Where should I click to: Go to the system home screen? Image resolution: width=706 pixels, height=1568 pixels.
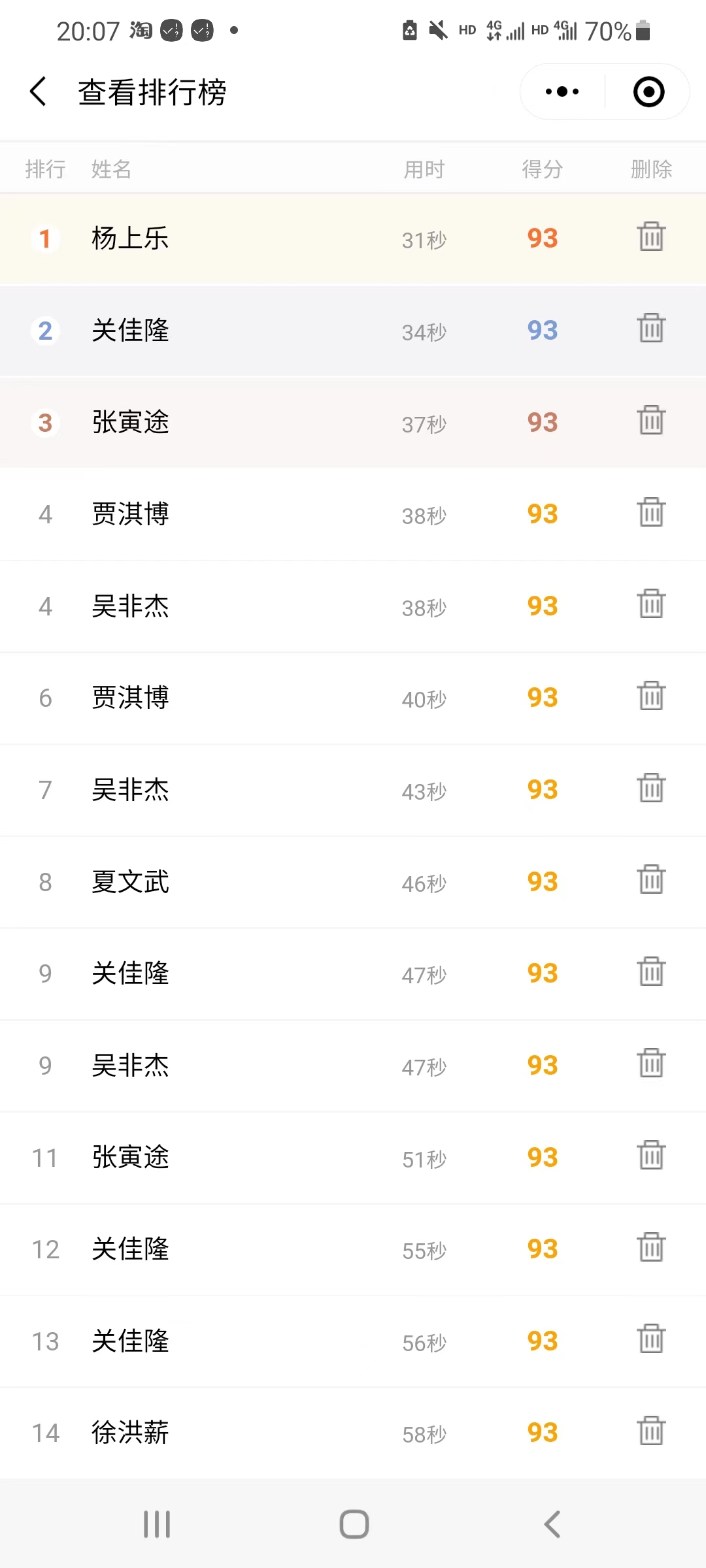pos(354,1524)
